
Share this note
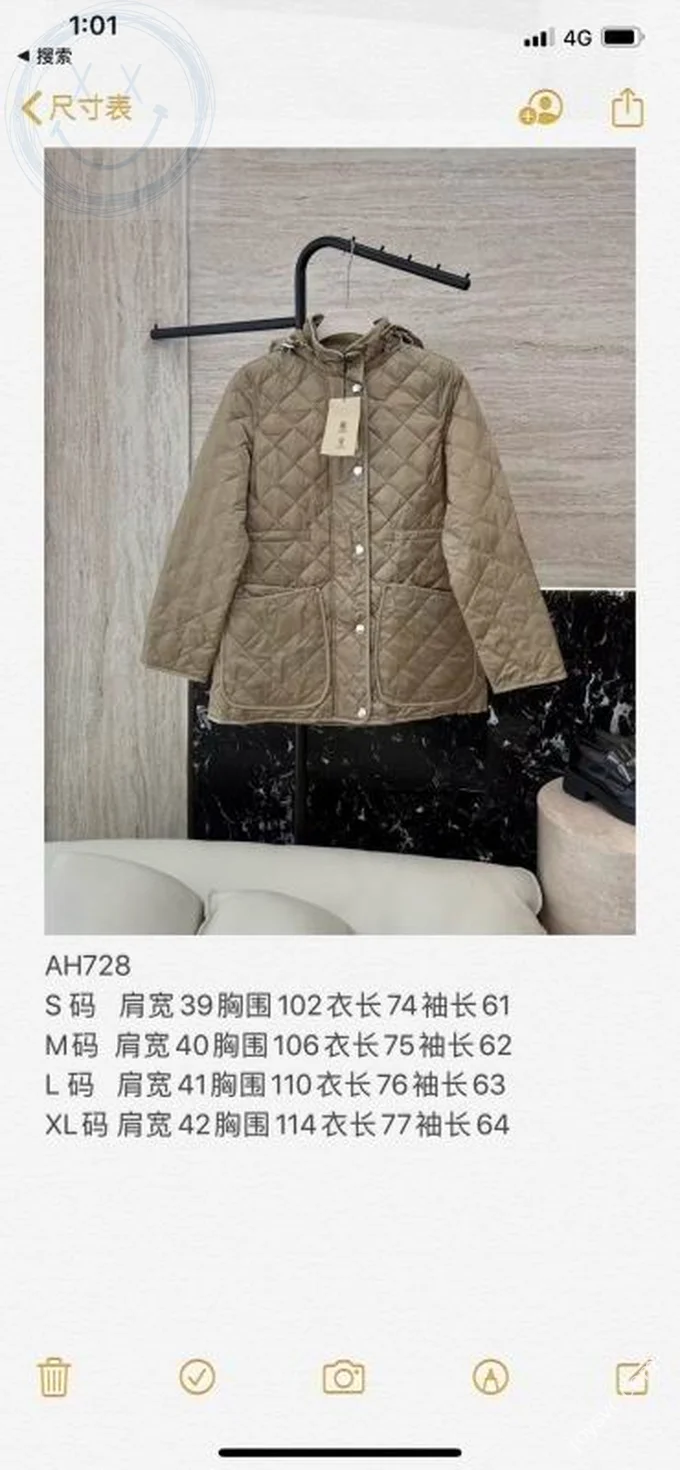[x=627, y=107]
